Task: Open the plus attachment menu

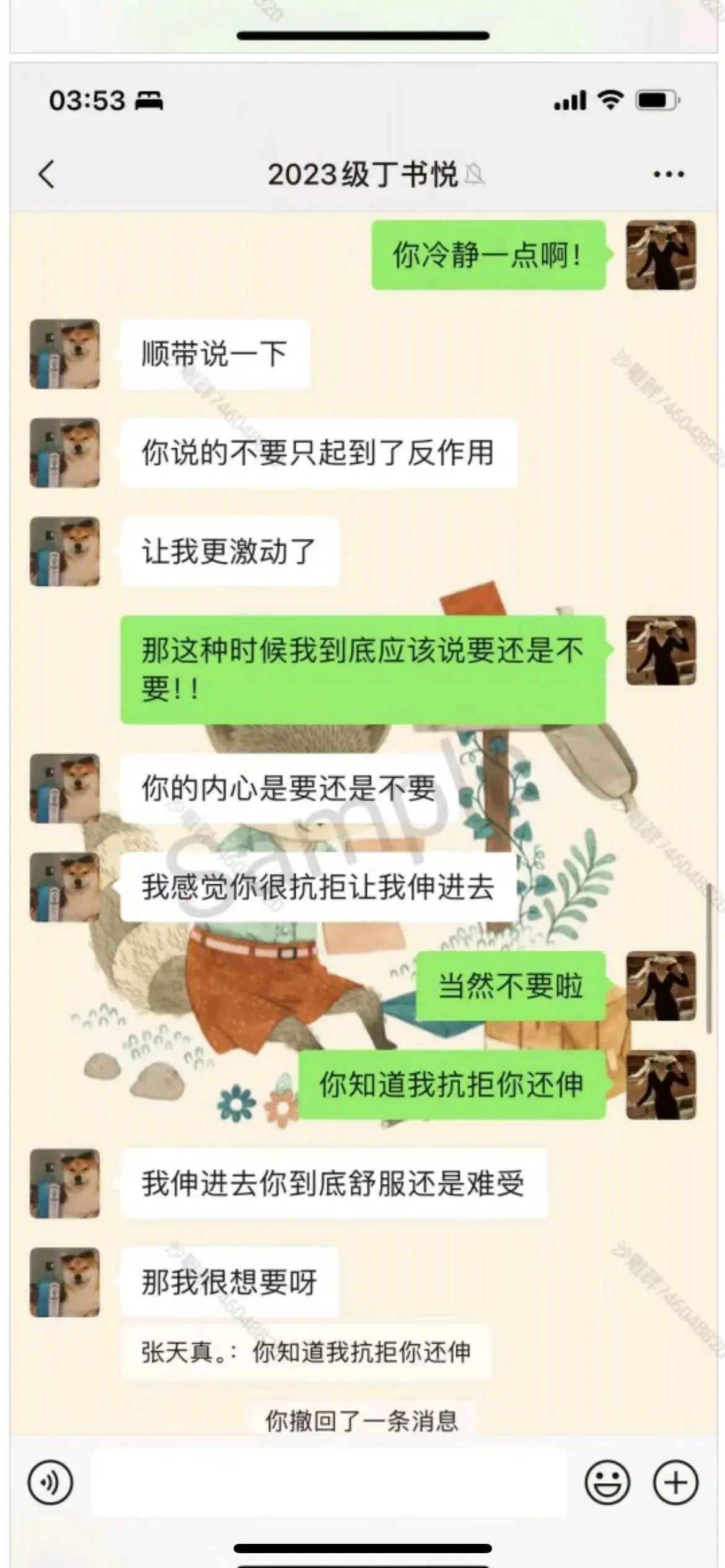Action: 675,1483
